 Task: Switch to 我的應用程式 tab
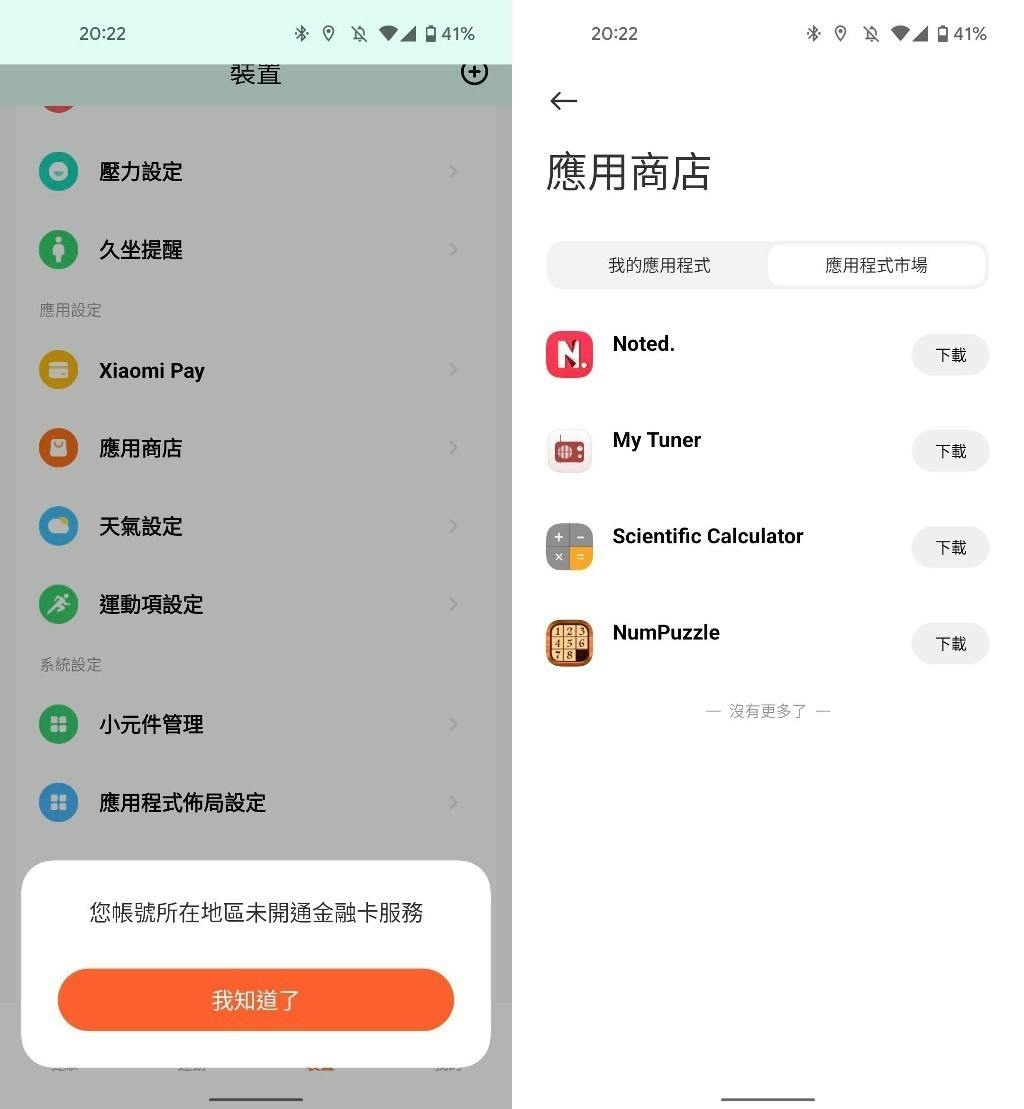659,266
